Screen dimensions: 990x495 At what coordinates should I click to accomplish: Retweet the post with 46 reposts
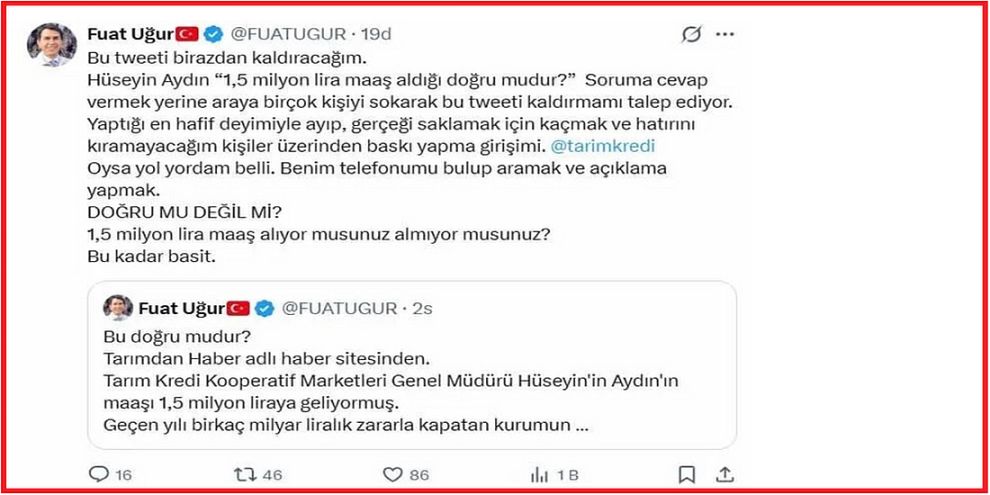pyautogui.click(x=244, y=473)
